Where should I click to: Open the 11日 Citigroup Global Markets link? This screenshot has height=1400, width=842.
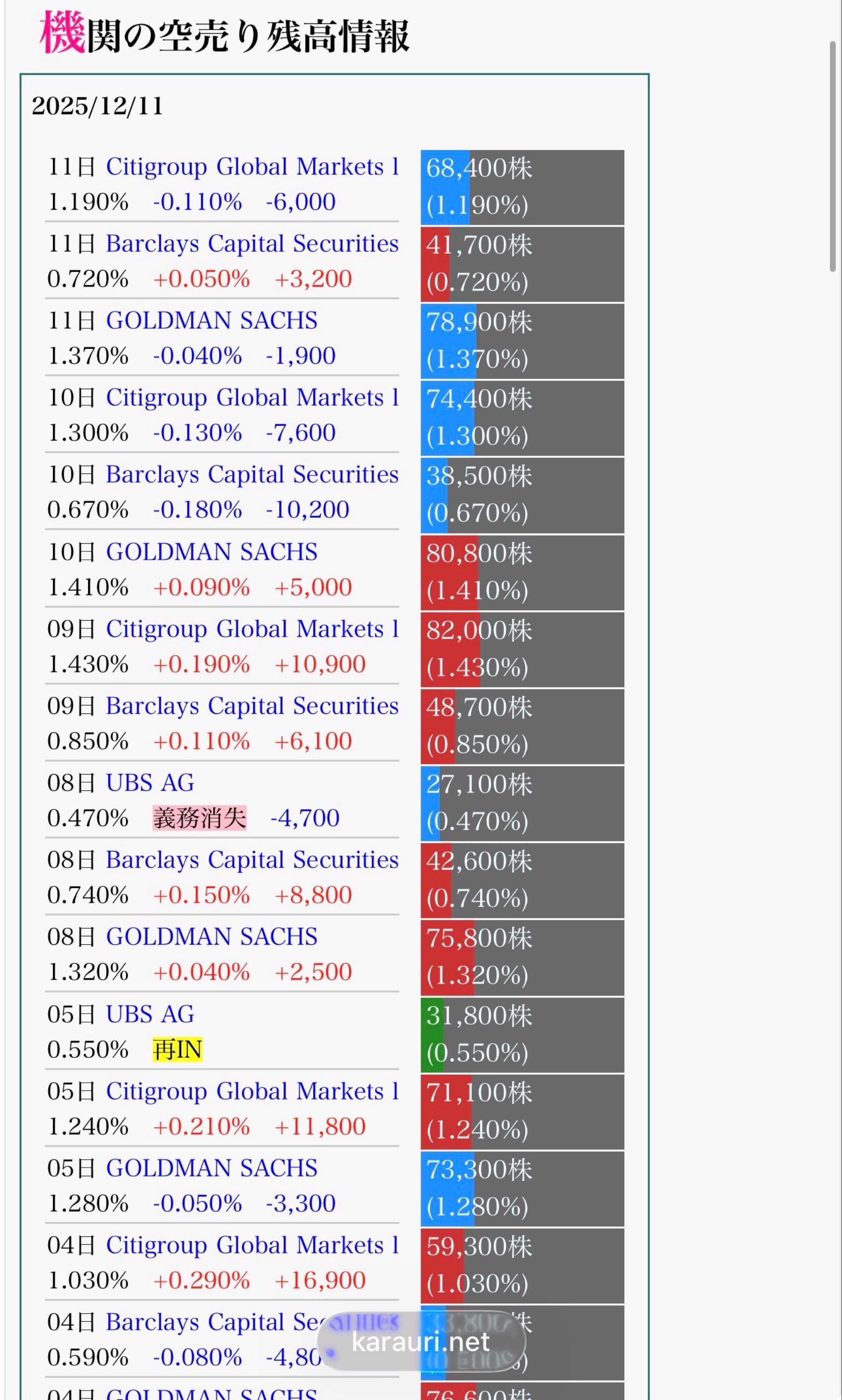coord(252,167)
